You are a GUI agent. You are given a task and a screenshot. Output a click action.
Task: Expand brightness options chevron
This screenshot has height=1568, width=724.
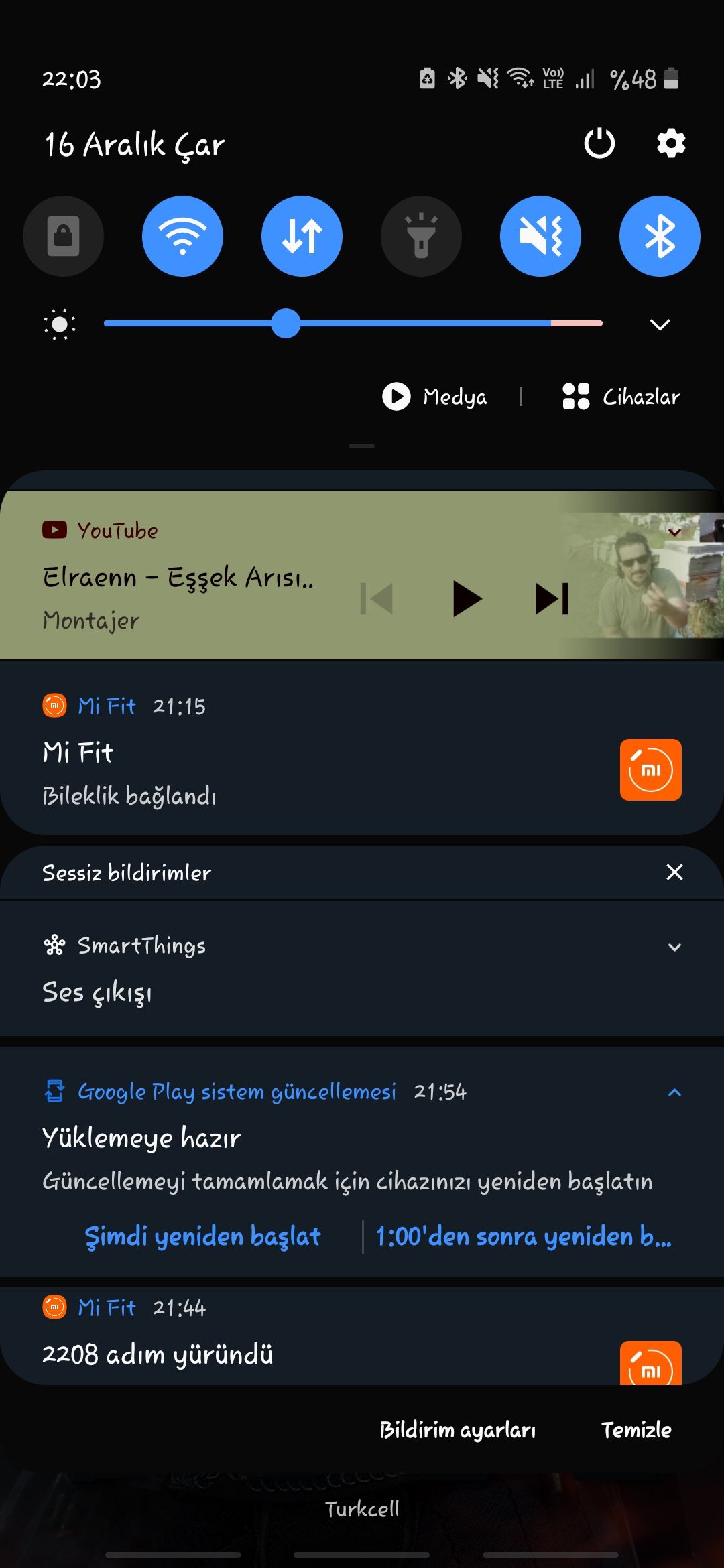660,325
